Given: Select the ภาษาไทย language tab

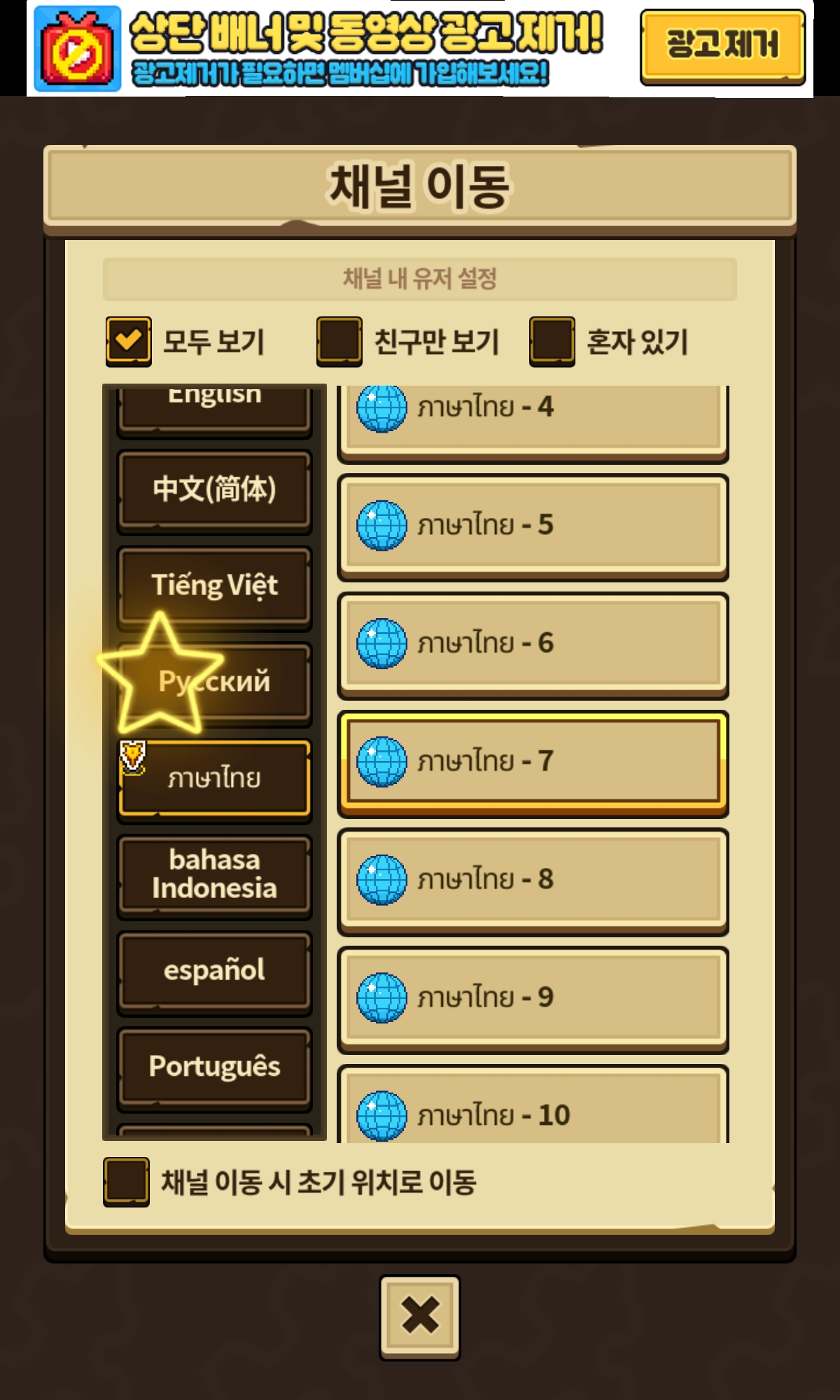Looking at the screenshot, I should [x=214, y=778].
